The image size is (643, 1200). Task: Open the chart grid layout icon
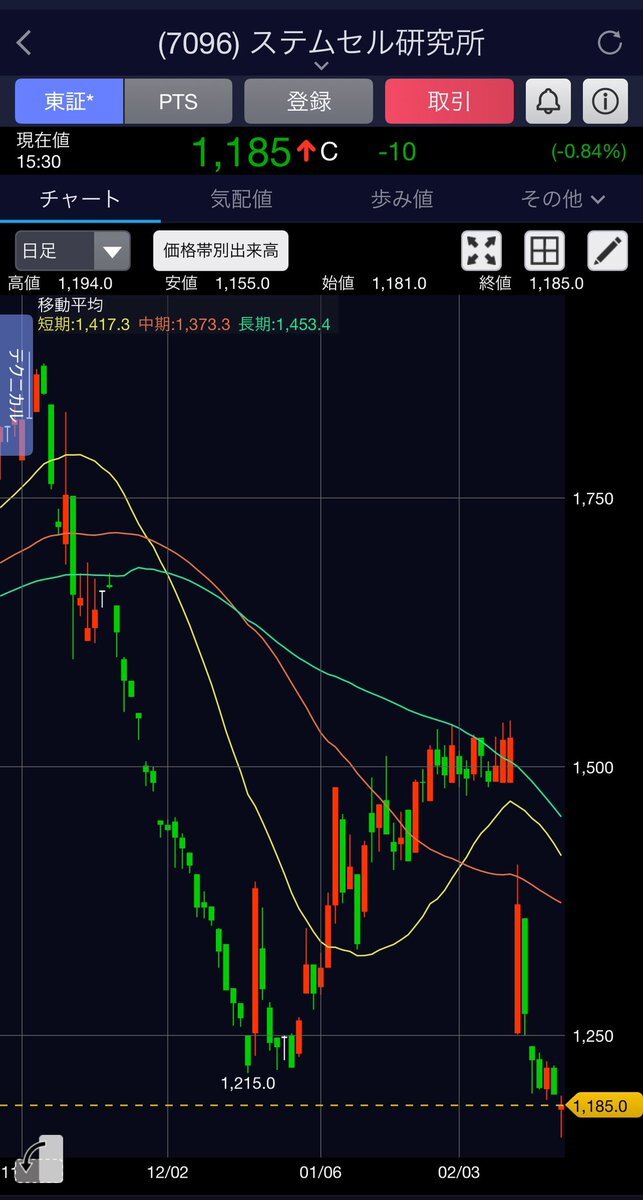tap(544, 251)
